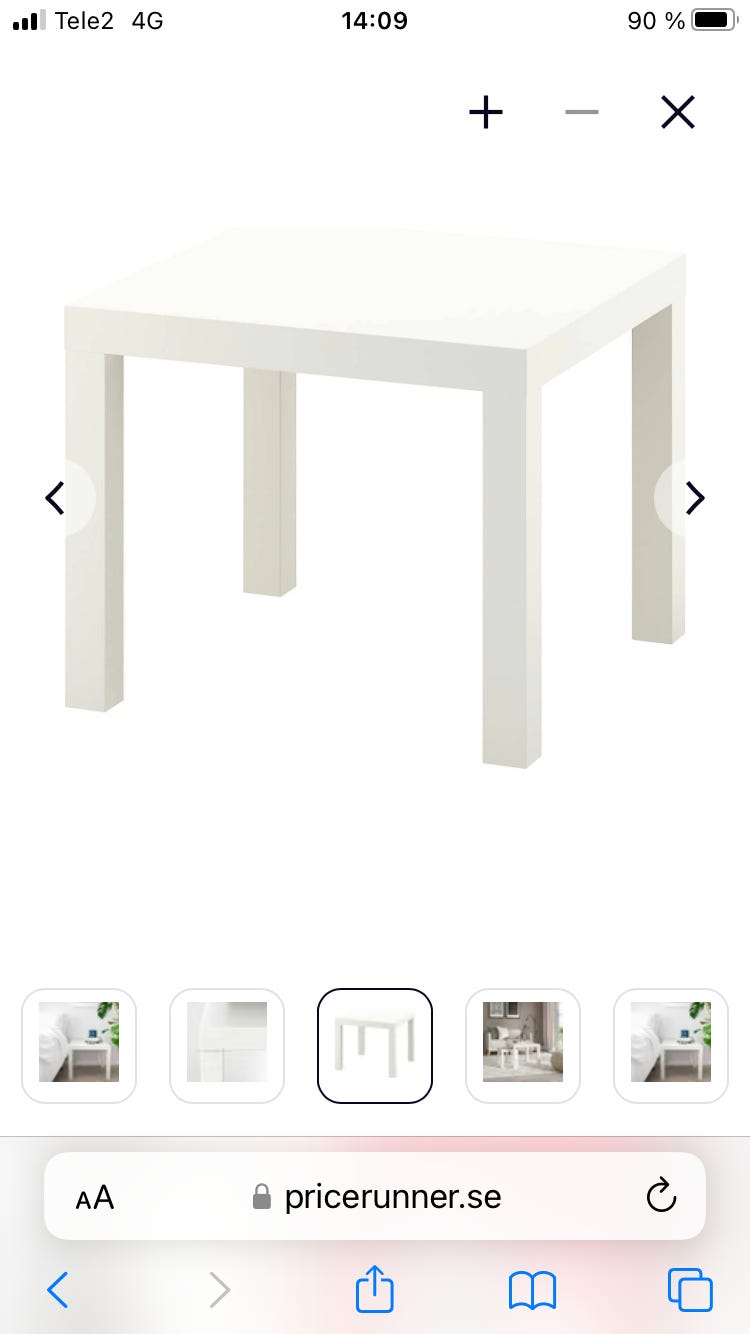The image size is (750, 1334).
Task: Go back to the previous page in Safari
Action: pos(58,1290)
